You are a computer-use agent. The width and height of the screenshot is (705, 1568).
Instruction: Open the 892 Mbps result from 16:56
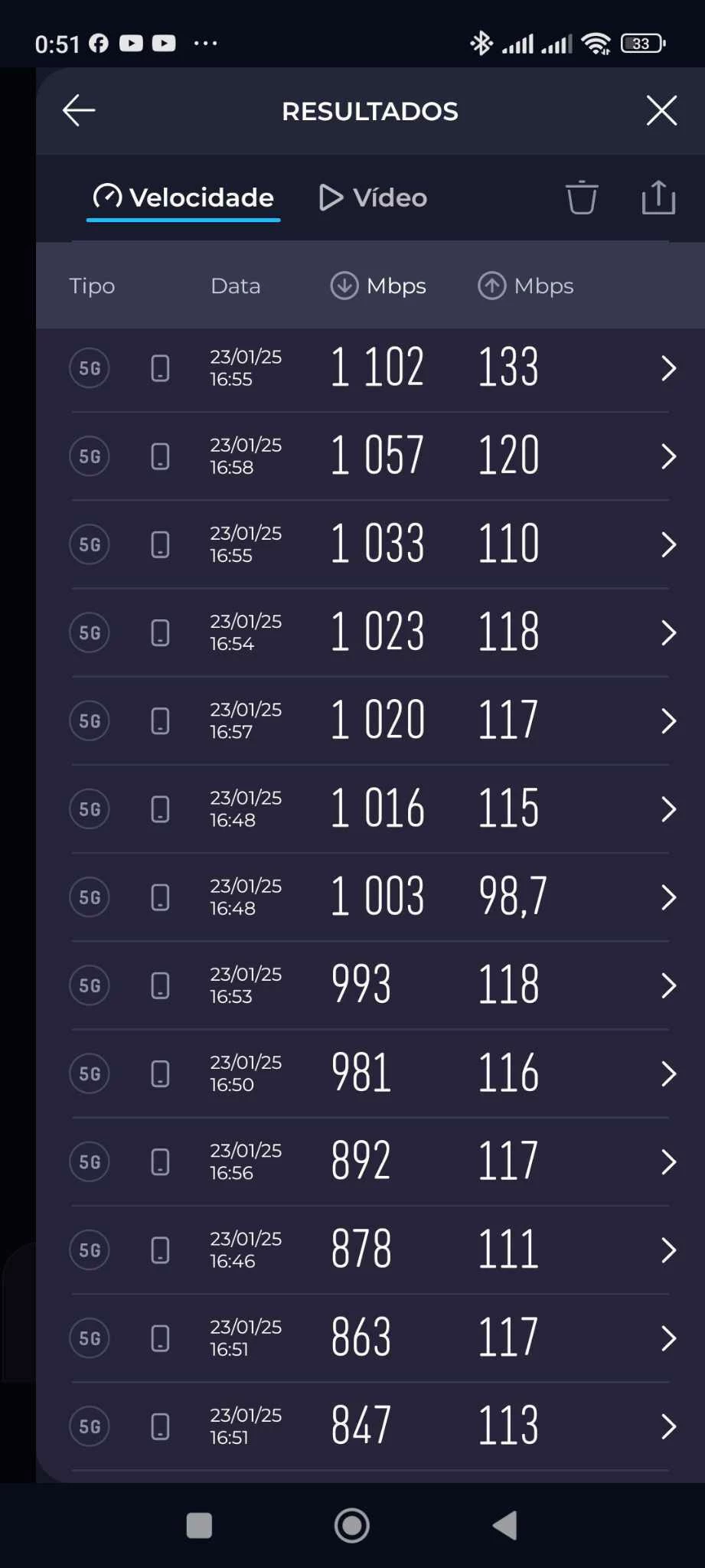[x=370, y=1161]
